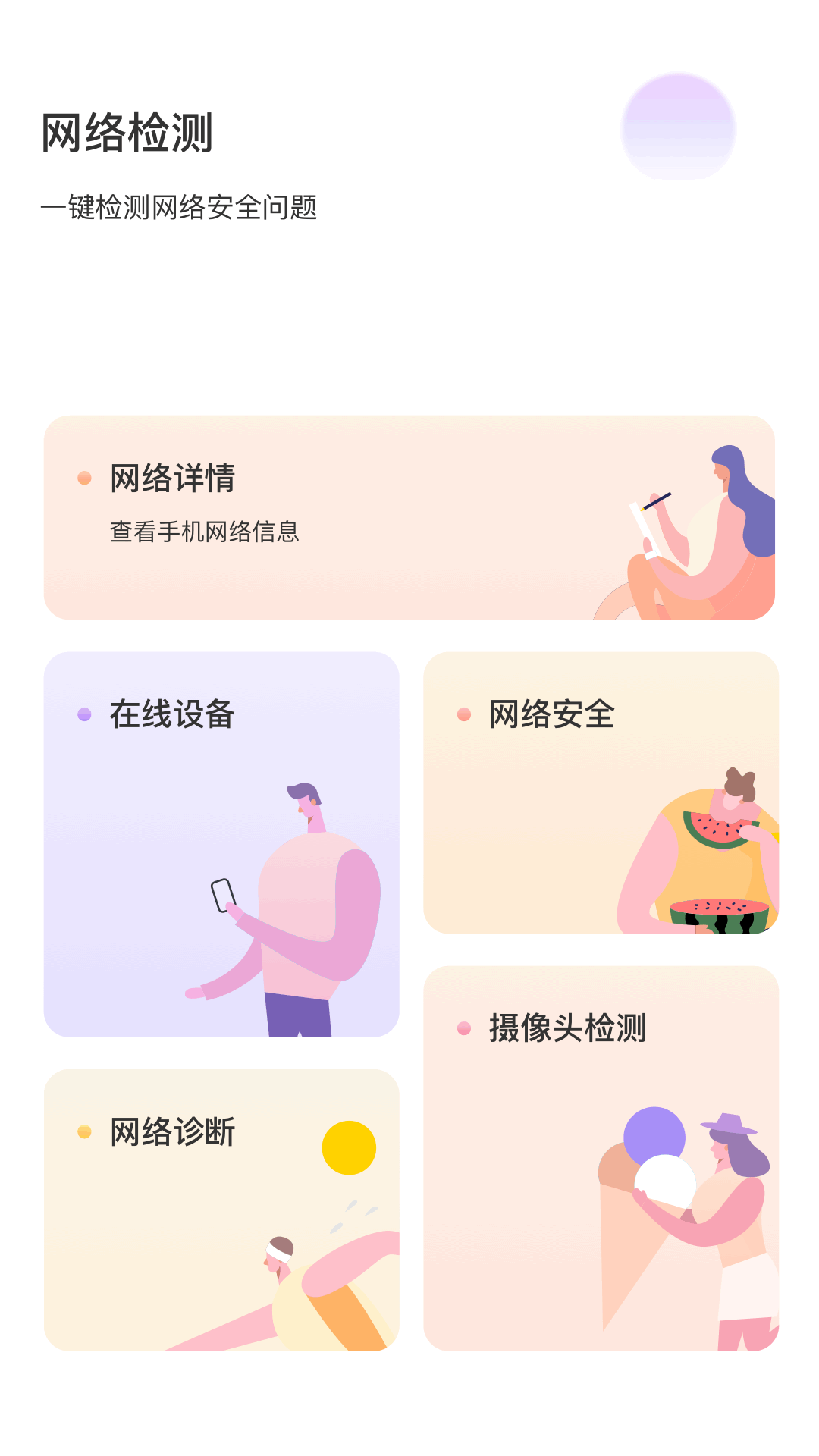Tap the 查看手机网络信息 description text
Image resolution: width=819 pixels, height=1456 pixels.
[205, 533]
